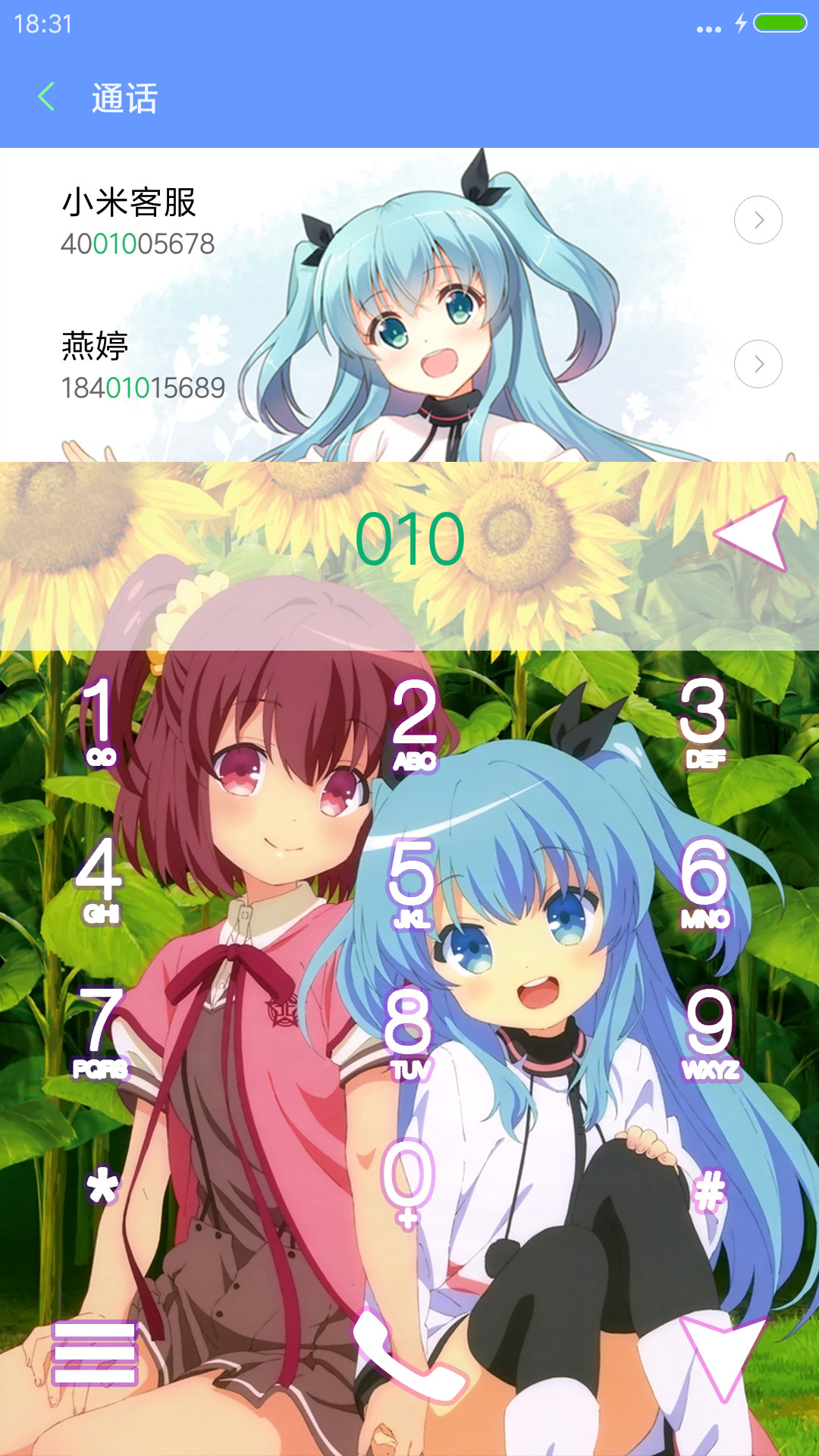Open details arrow for 燕婷
This screenshot has width=819, height=1456.
click(758, 364)
